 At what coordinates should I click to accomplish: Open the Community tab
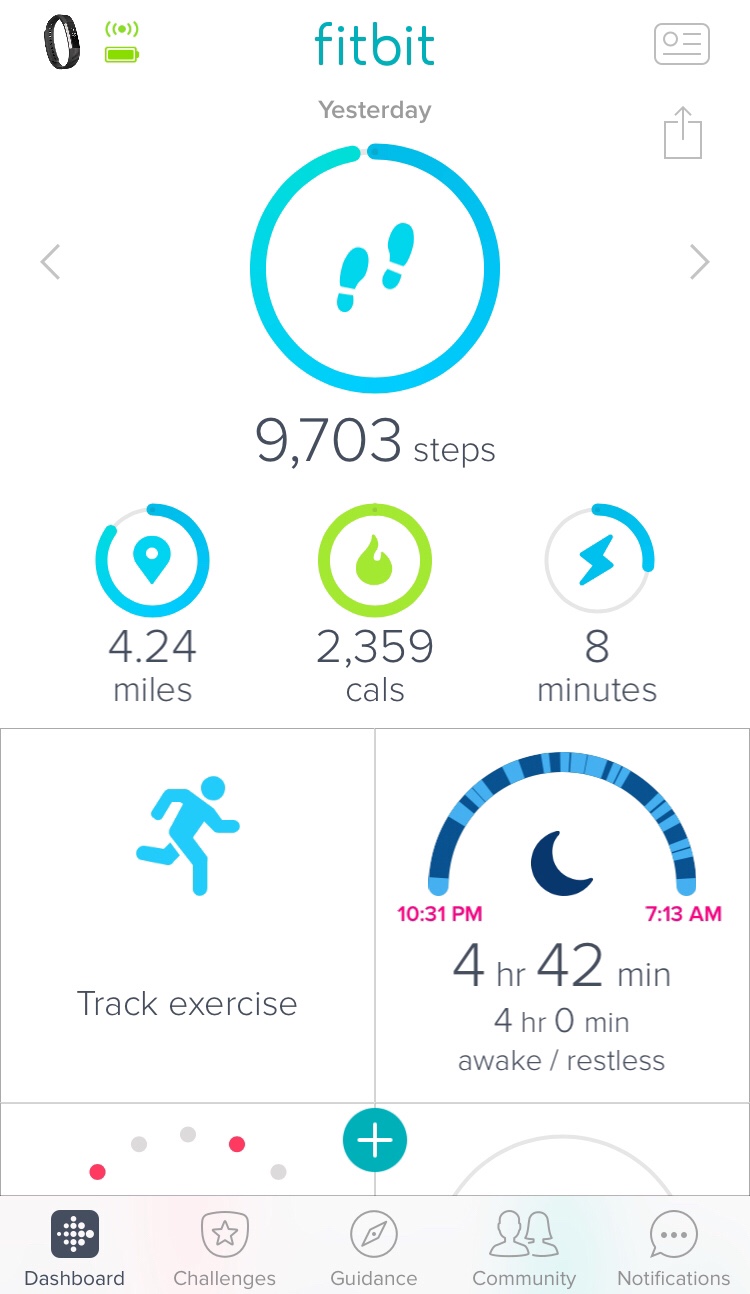tap(524, 1248)
